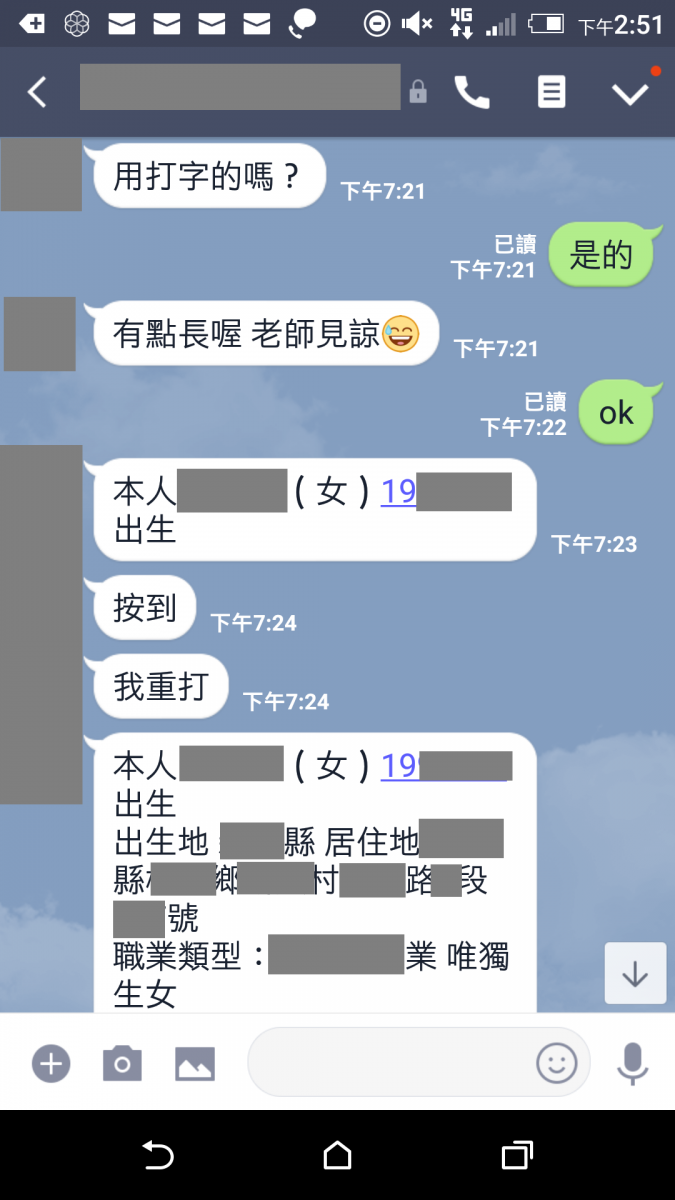This screenshot has width=675, height=1200.
Task: Jump to the latest message arrow button
Action: 635,973
